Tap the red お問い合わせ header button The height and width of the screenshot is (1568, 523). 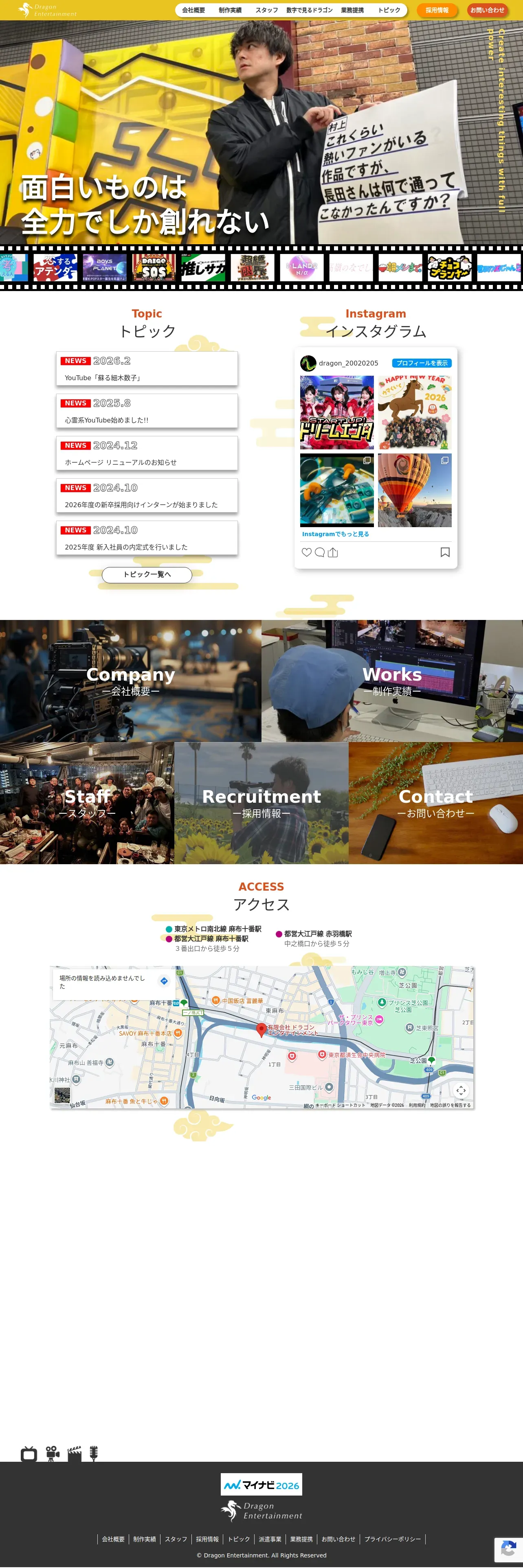[x=487, y=10]
